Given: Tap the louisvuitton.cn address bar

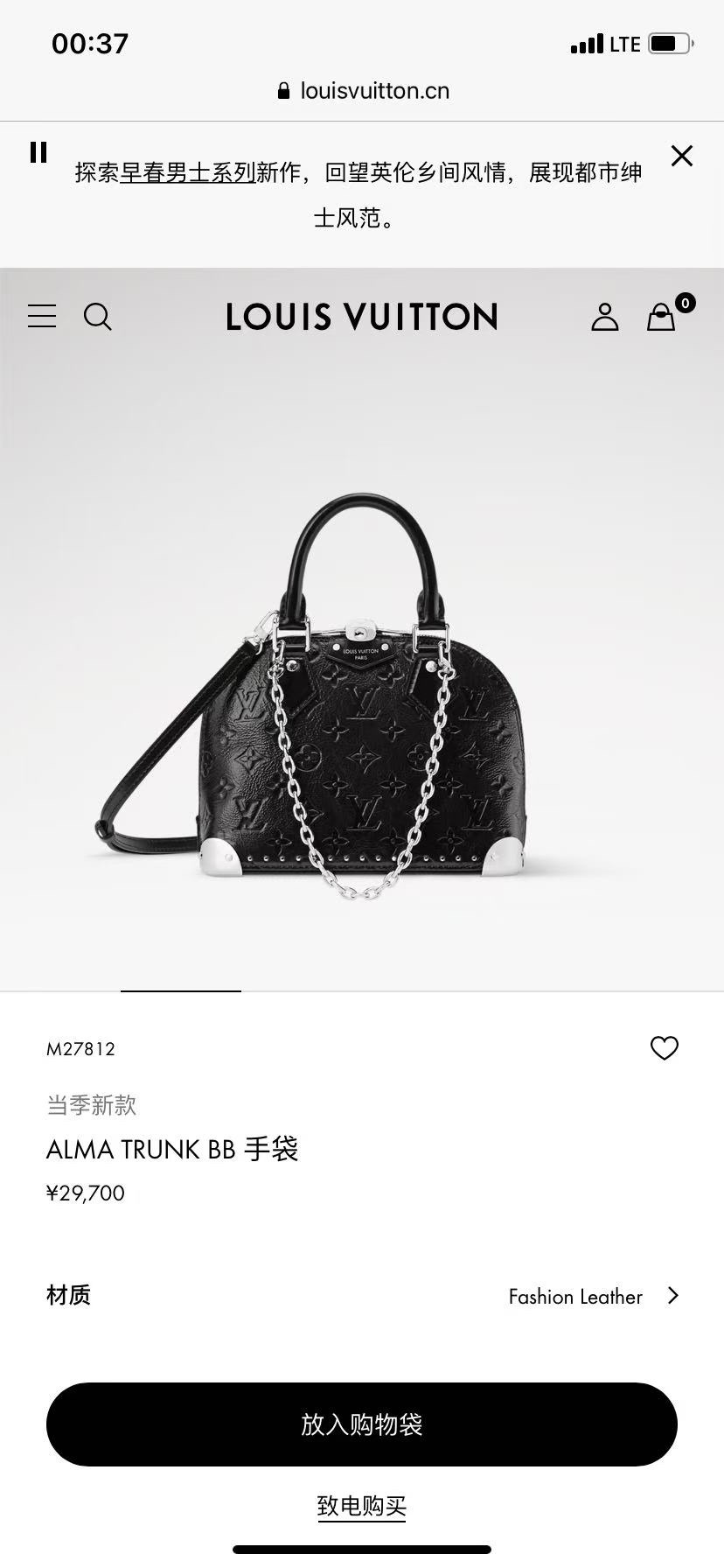Looking at the screenshot, I should point(362,91).
